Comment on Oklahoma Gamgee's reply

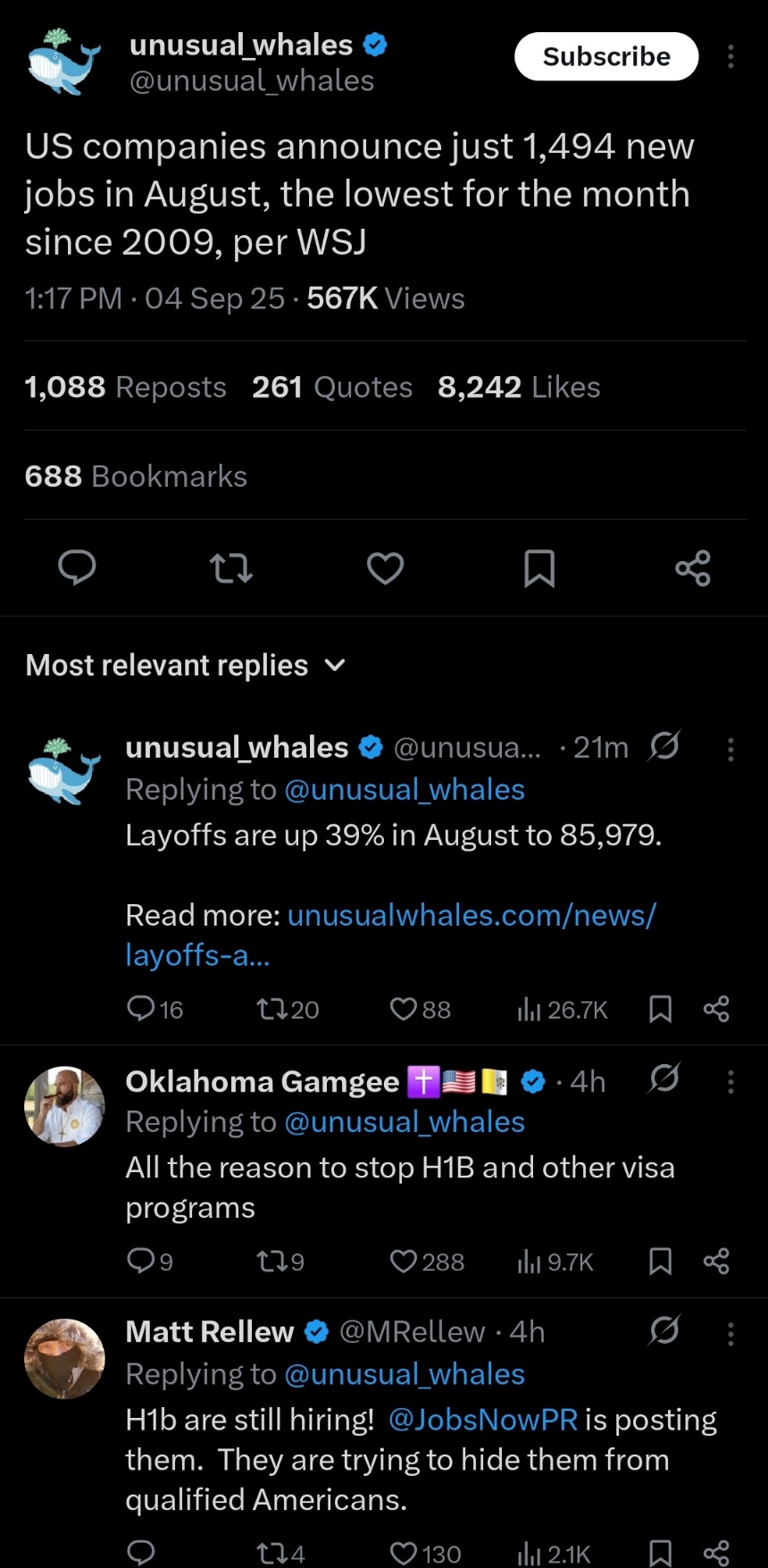(141, 1262)
